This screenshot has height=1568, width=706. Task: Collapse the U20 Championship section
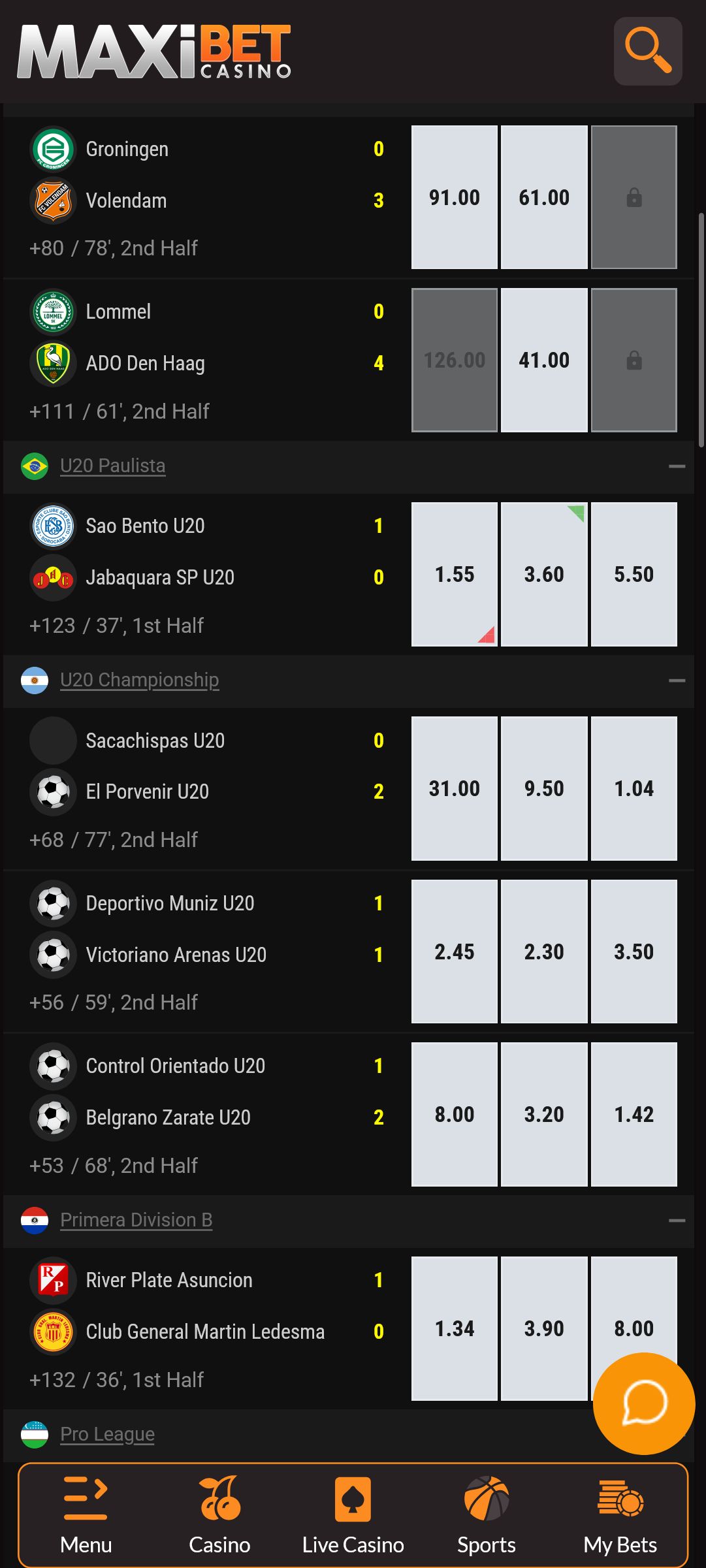[677, 680]
